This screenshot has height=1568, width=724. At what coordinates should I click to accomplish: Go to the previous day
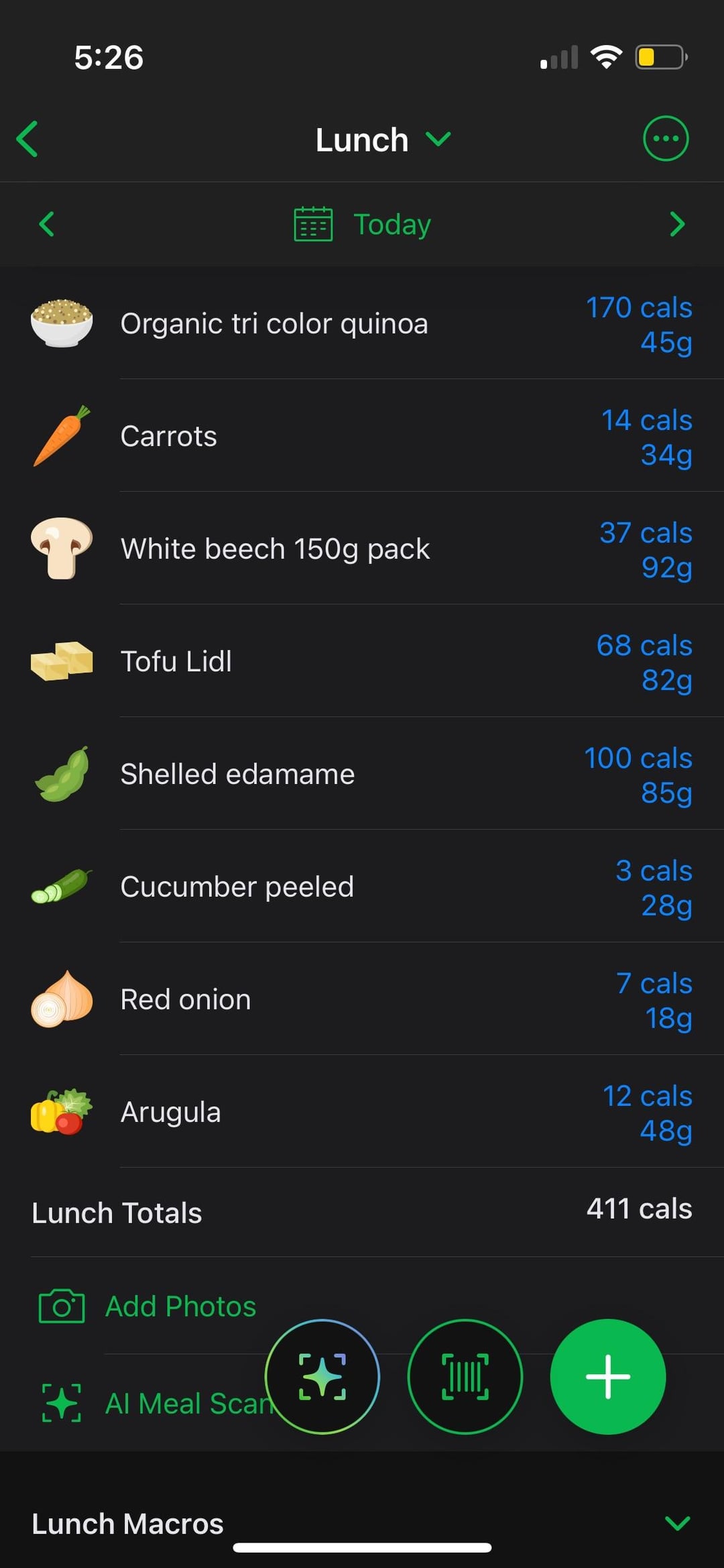click(x=46, y=224)
